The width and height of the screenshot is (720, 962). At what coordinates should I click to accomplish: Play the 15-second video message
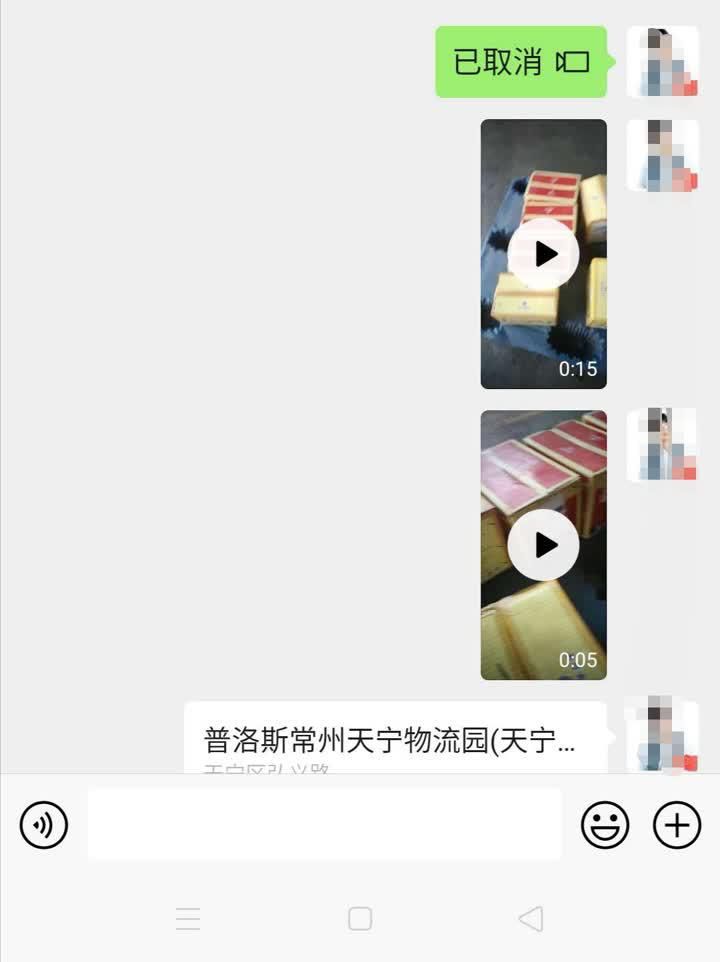coord(545,254)
